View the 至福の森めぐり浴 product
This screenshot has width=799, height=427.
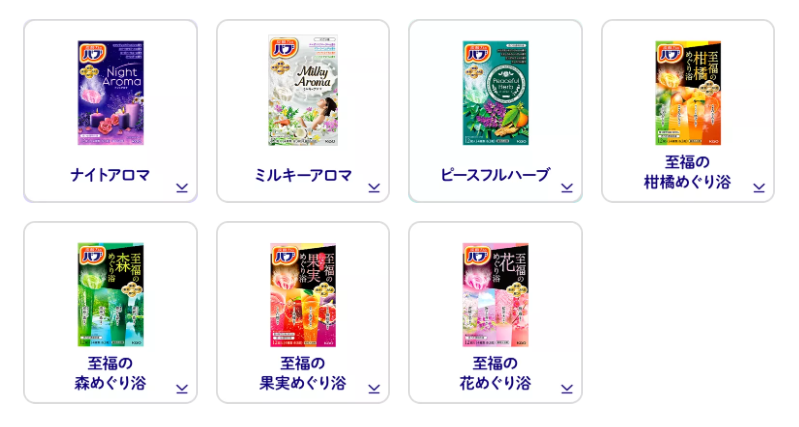pos(110,312)
